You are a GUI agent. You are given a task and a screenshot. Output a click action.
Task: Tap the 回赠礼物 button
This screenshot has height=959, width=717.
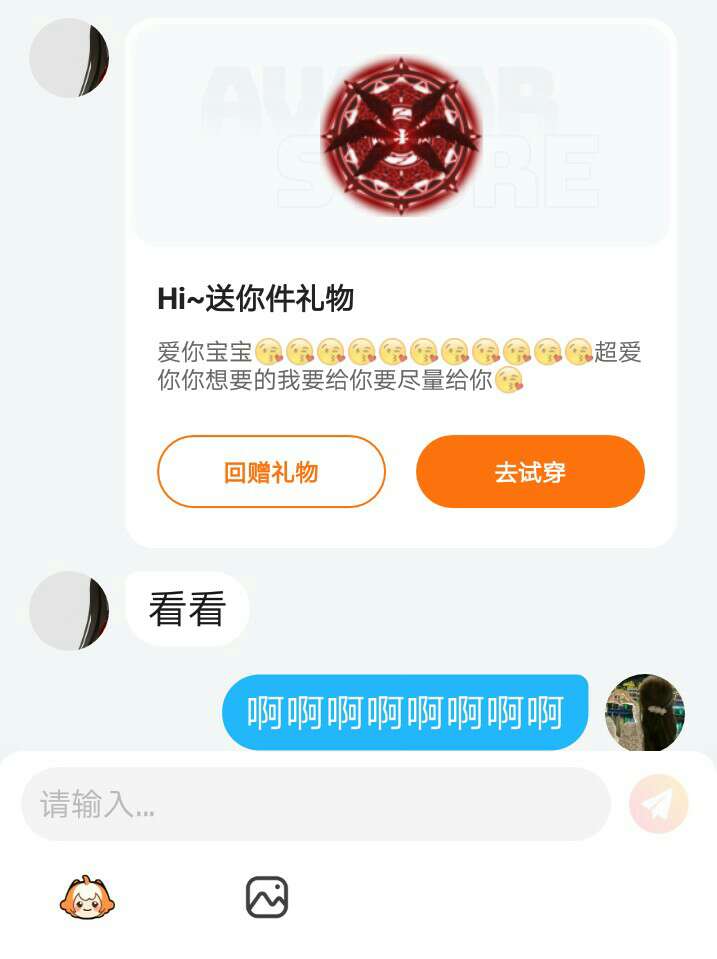click(x=271, y=472)
